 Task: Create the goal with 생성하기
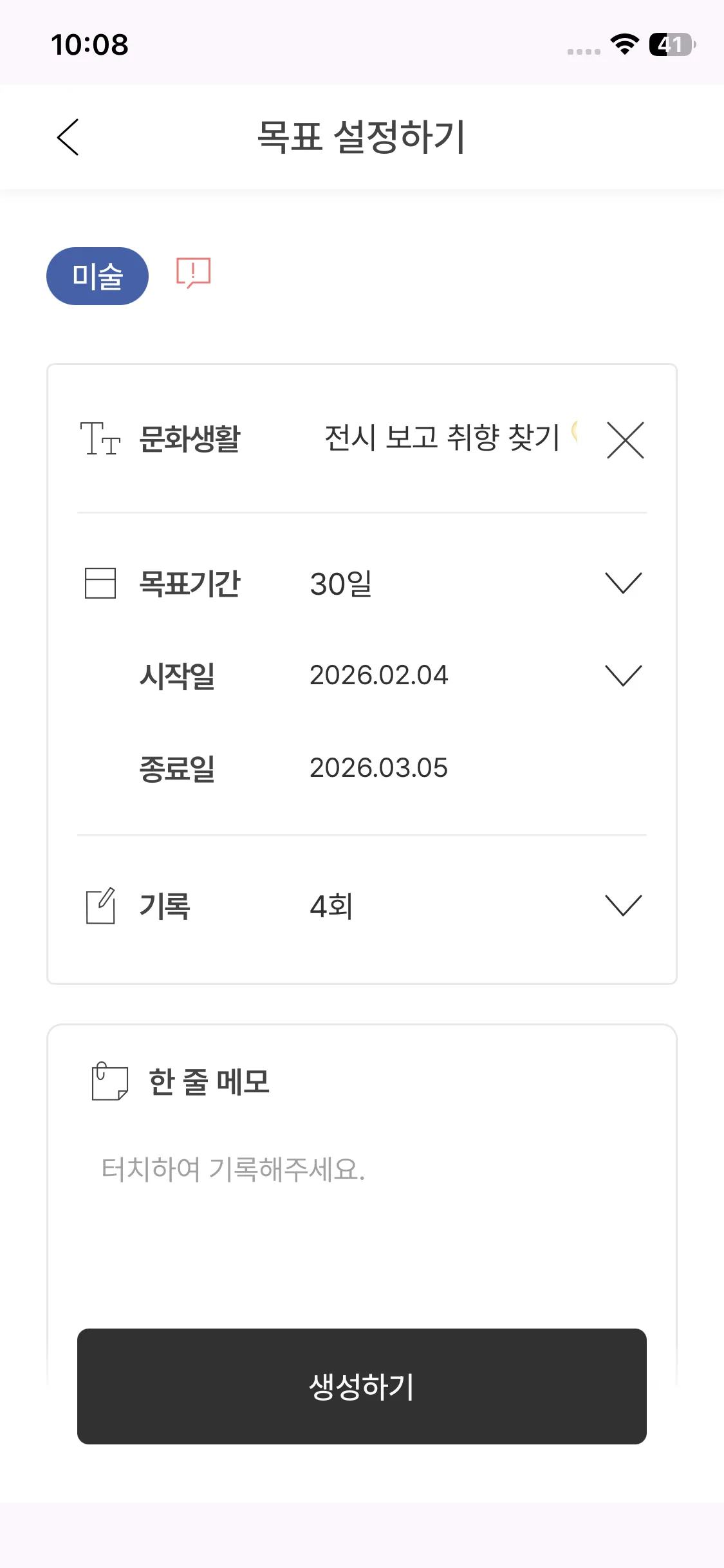click(x=362, y=1386)
